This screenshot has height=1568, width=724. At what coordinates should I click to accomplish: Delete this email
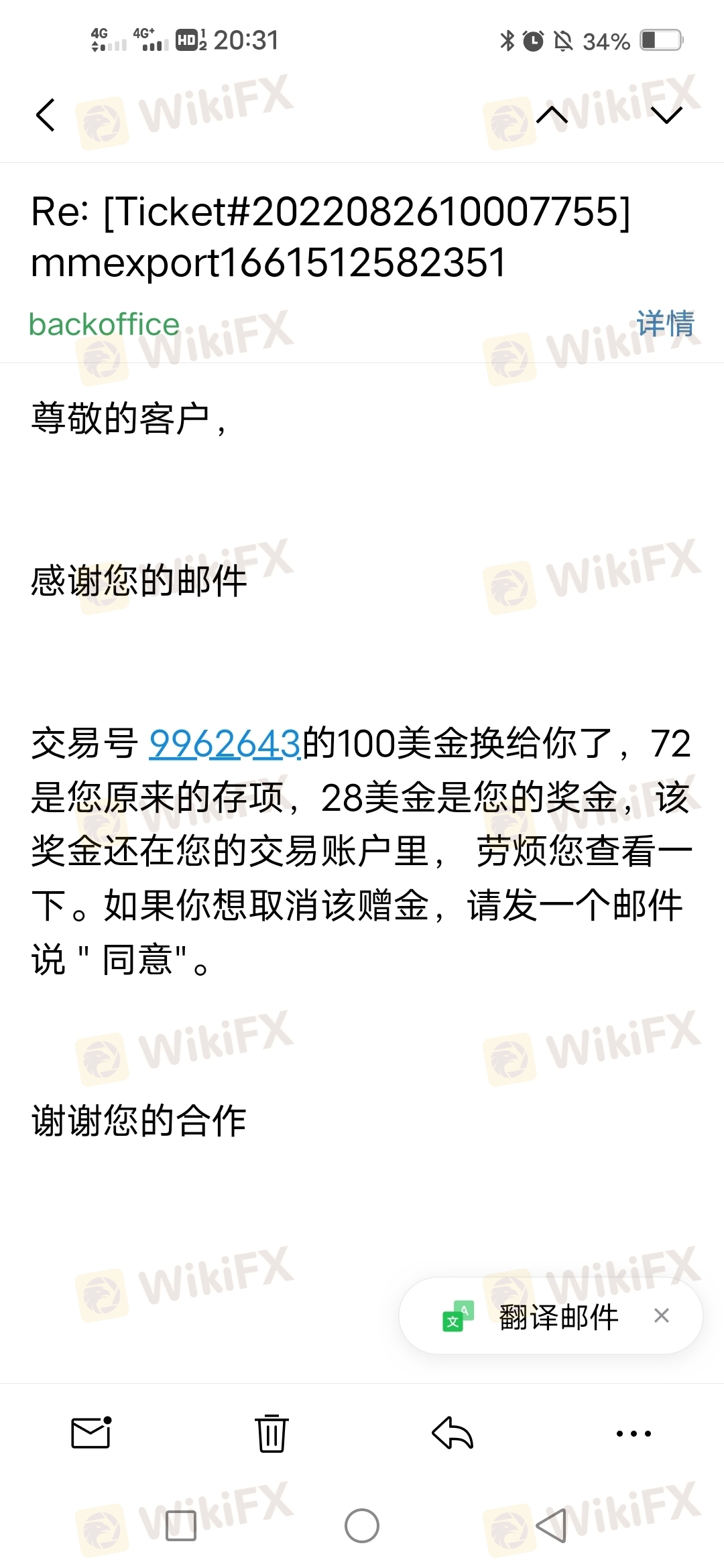(x=271, y=1433)
